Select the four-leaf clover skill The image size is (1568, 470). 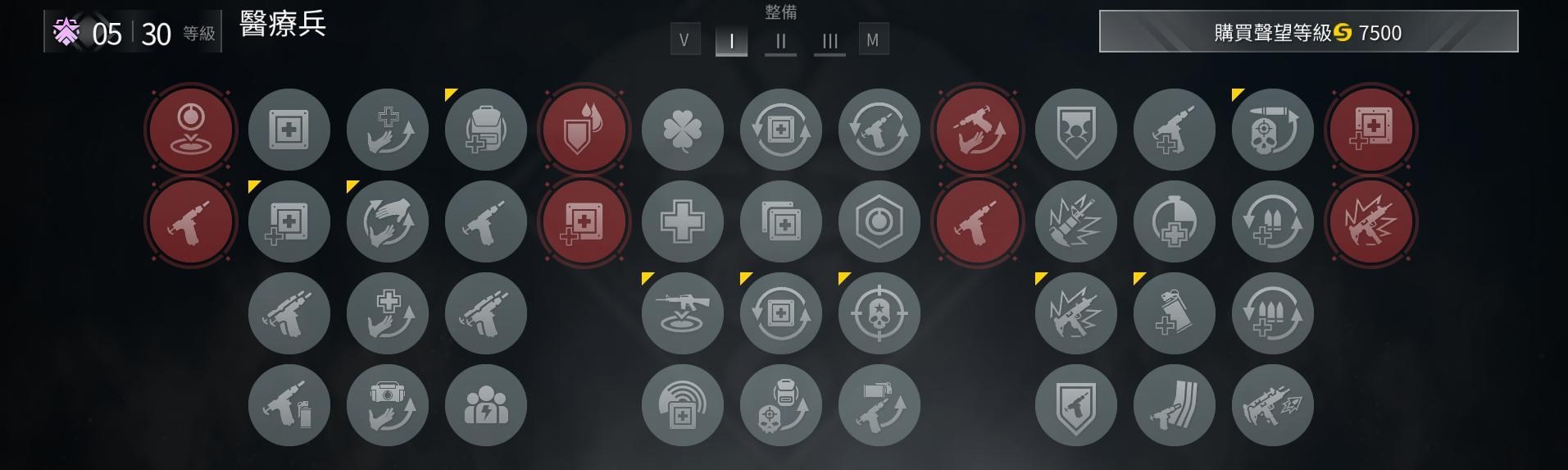point(682,130)
